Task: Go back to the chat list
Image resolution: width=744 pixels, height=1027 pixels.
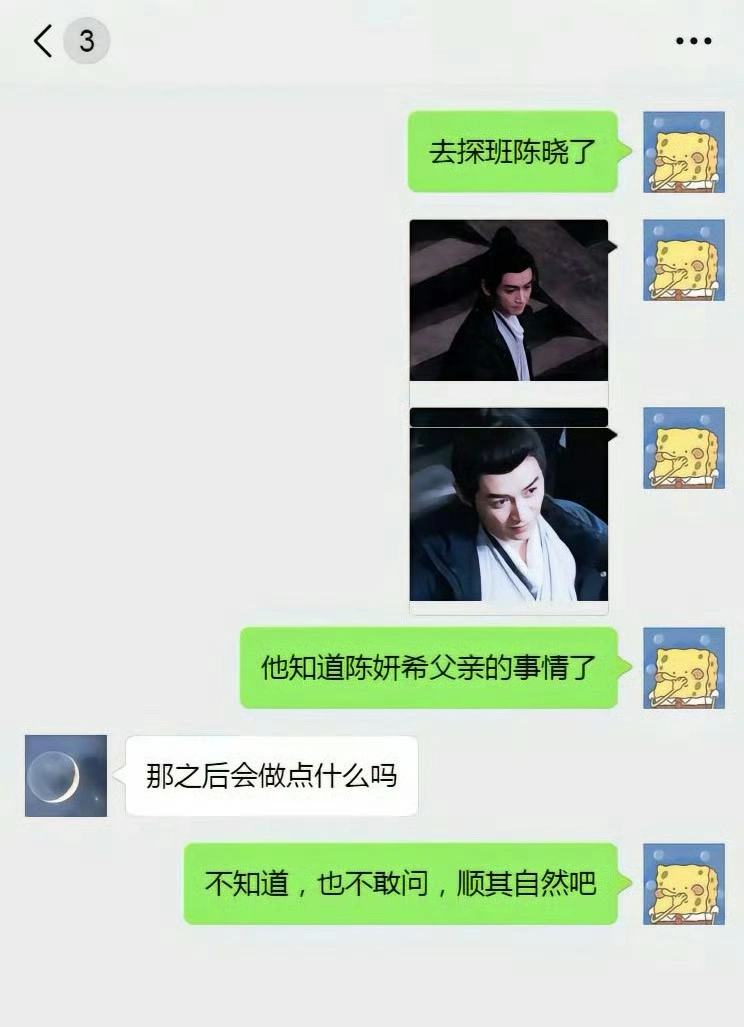Action: (43, 42)
